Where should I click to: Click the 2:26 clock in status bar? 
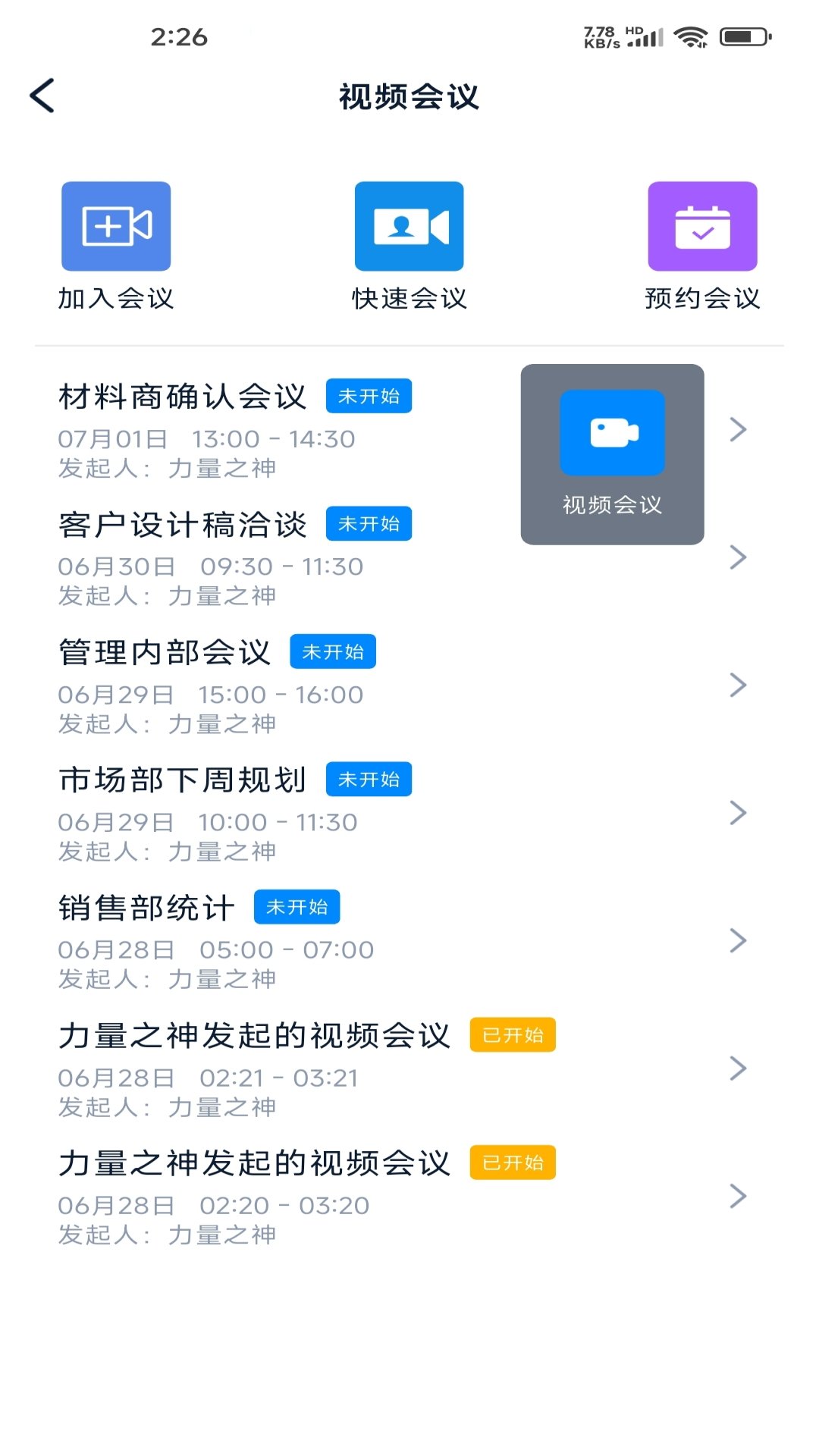click(x=180, y=37)
